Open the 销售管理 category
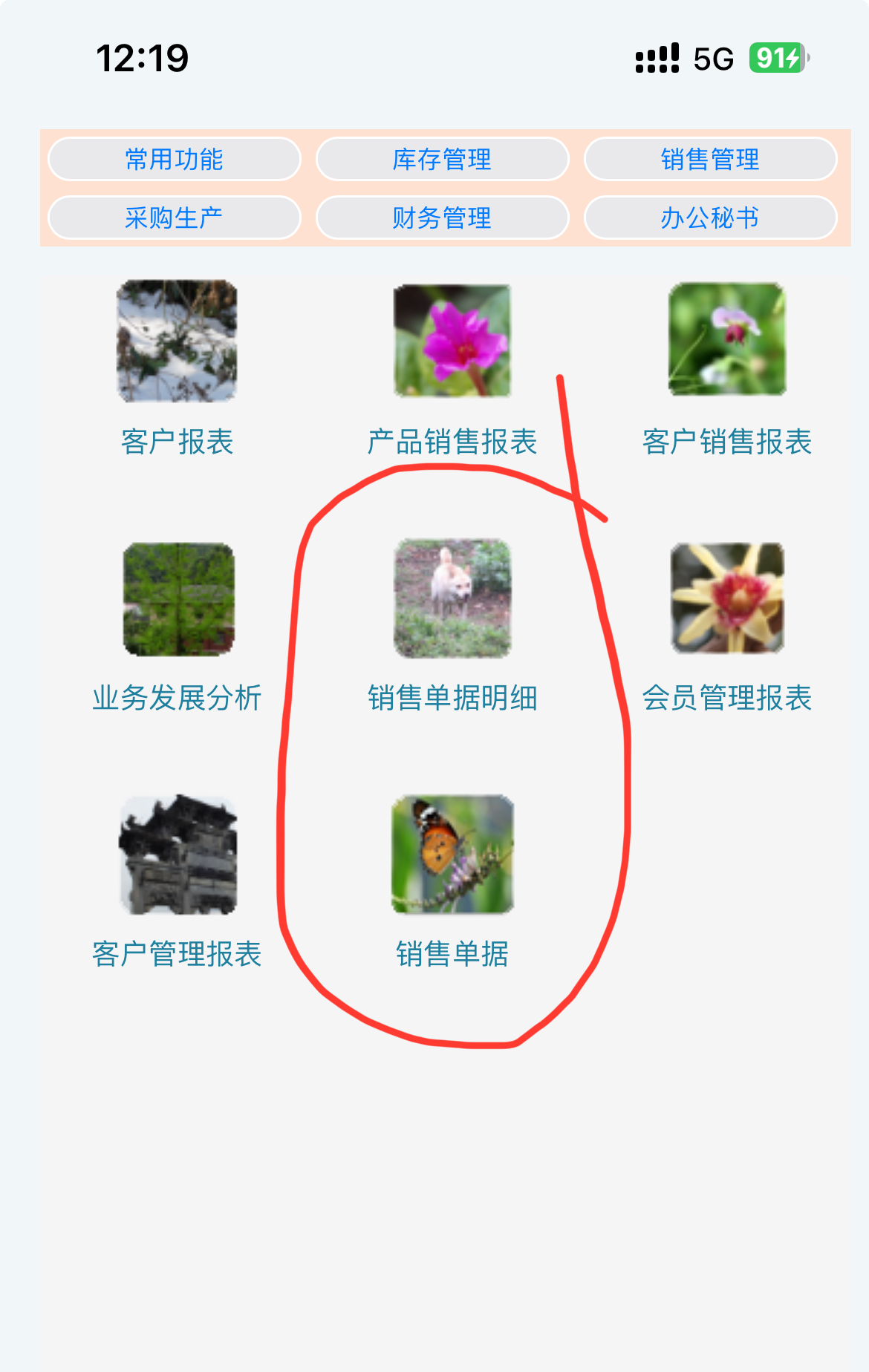869x1372 pixels. (710, 159)
